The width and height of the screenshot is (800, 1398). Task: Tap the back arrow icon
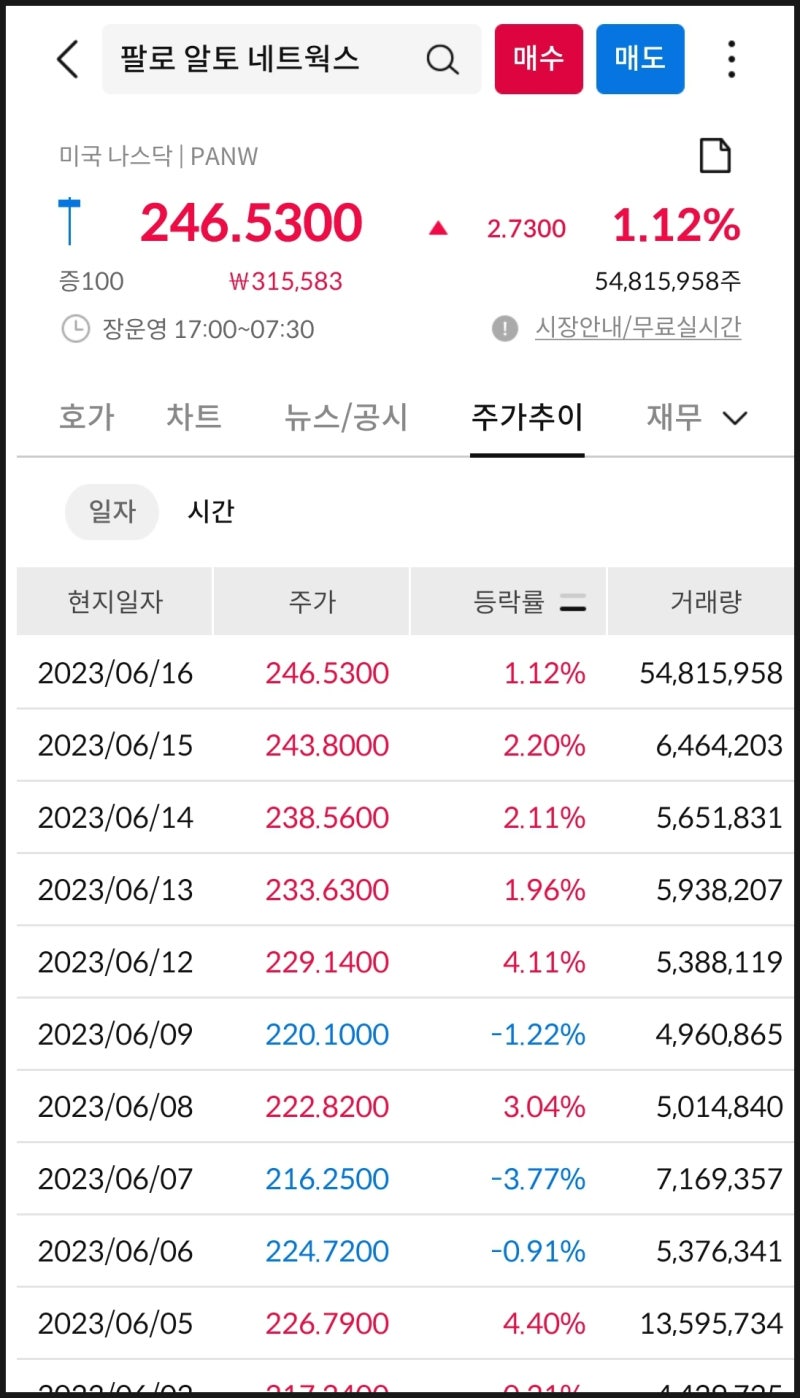click(x=66, y=59)
